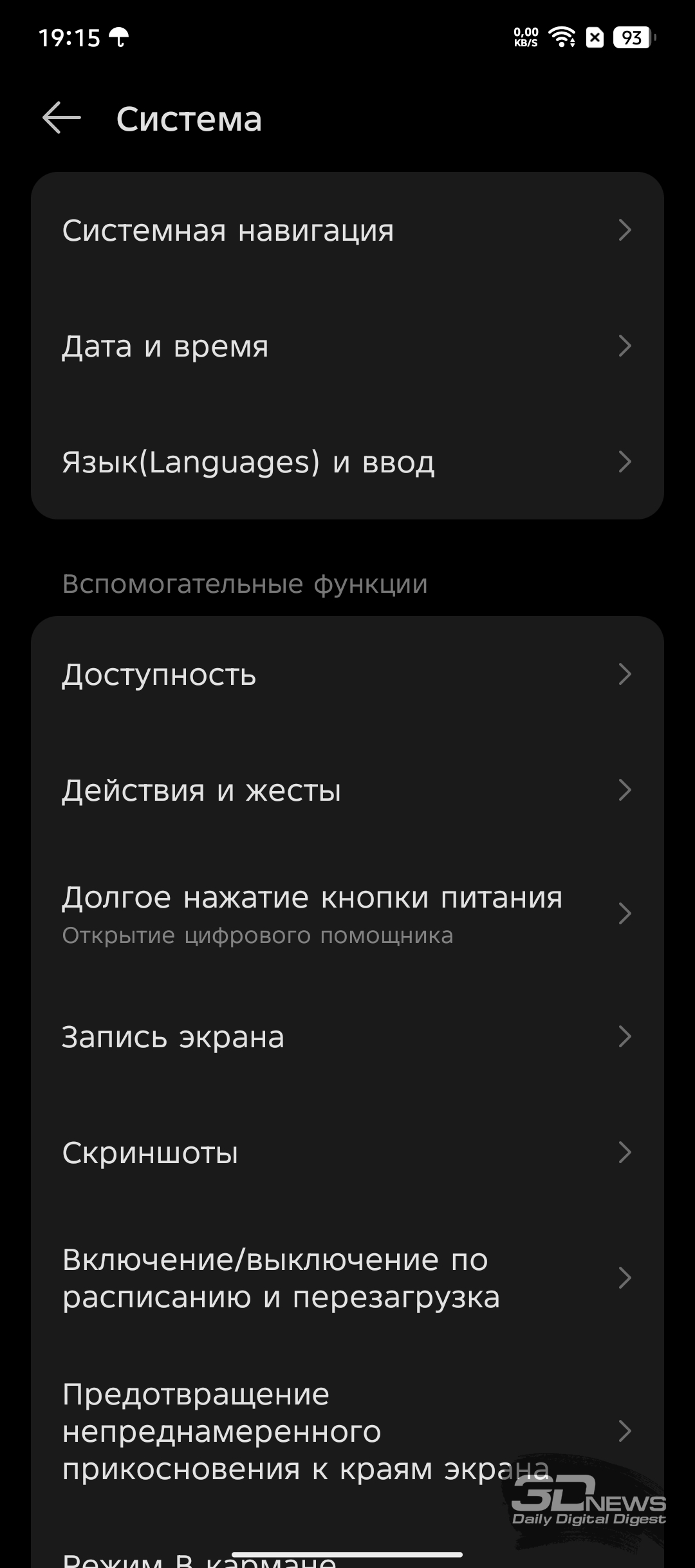Open Язык(Languages) и ввод

click(x=347, y=462)
